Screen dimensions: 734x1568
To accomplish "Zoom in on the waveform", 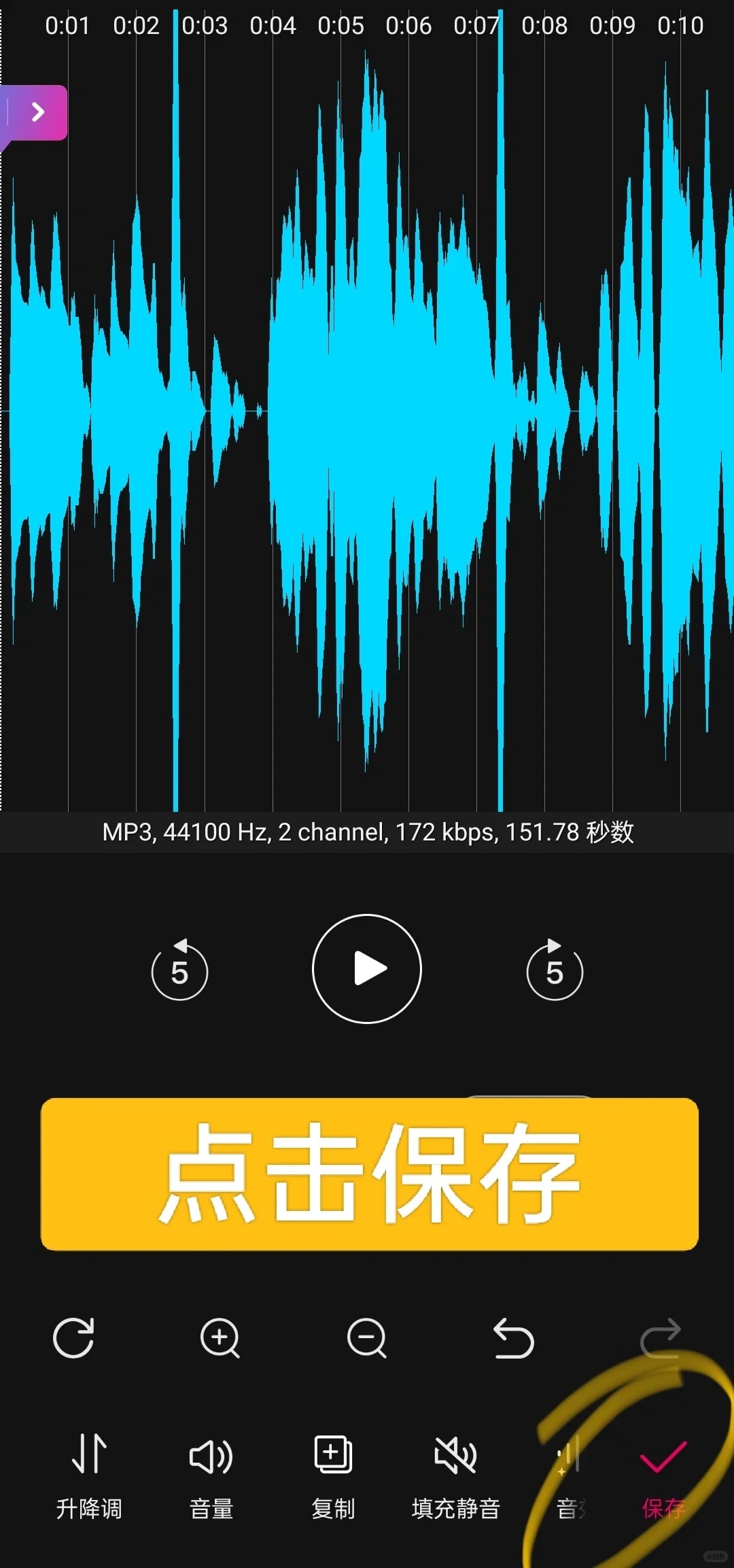I will point(220,1337).
